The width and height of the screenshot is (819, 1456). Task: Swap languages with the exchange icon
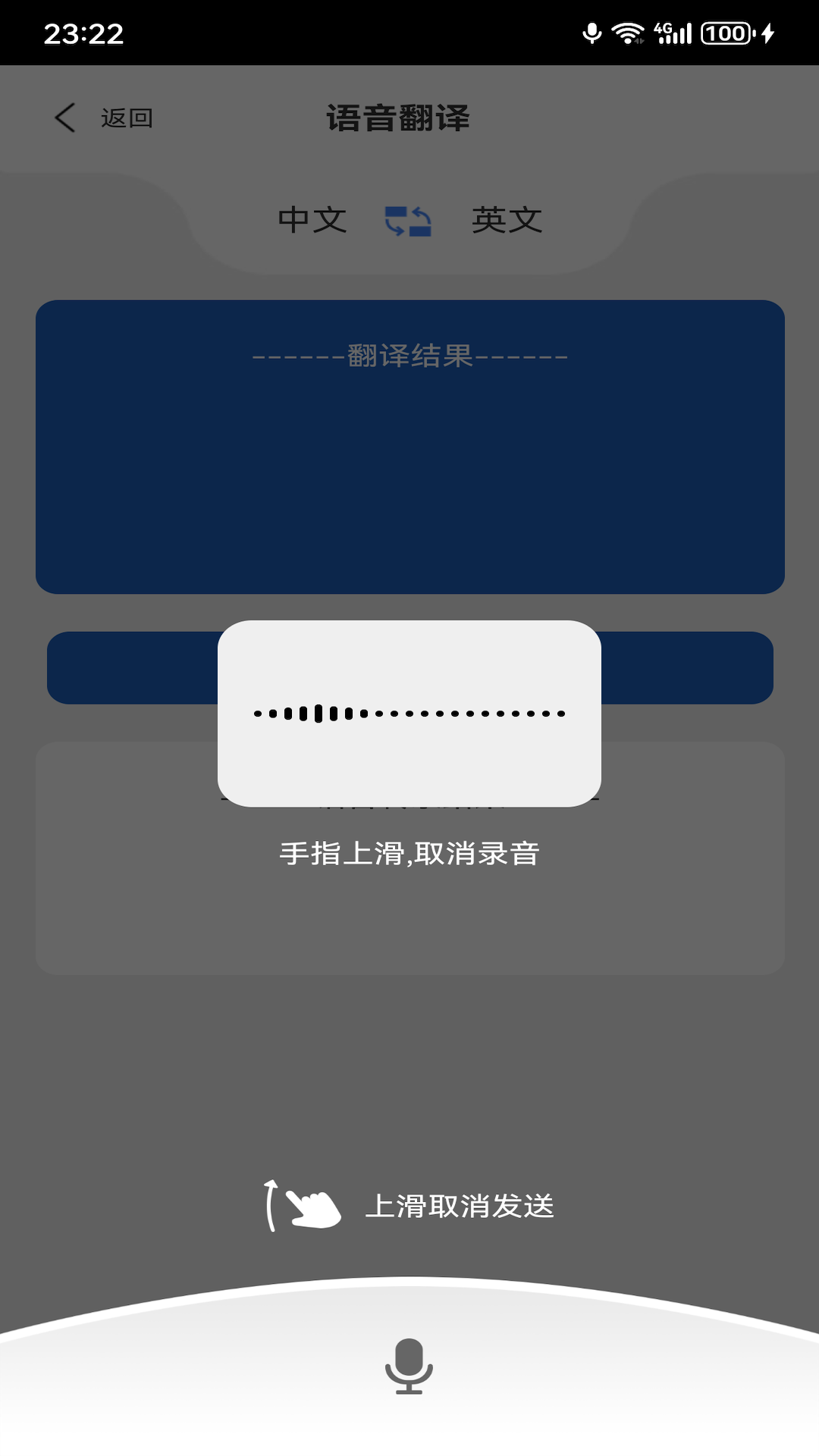coord(408,221)
